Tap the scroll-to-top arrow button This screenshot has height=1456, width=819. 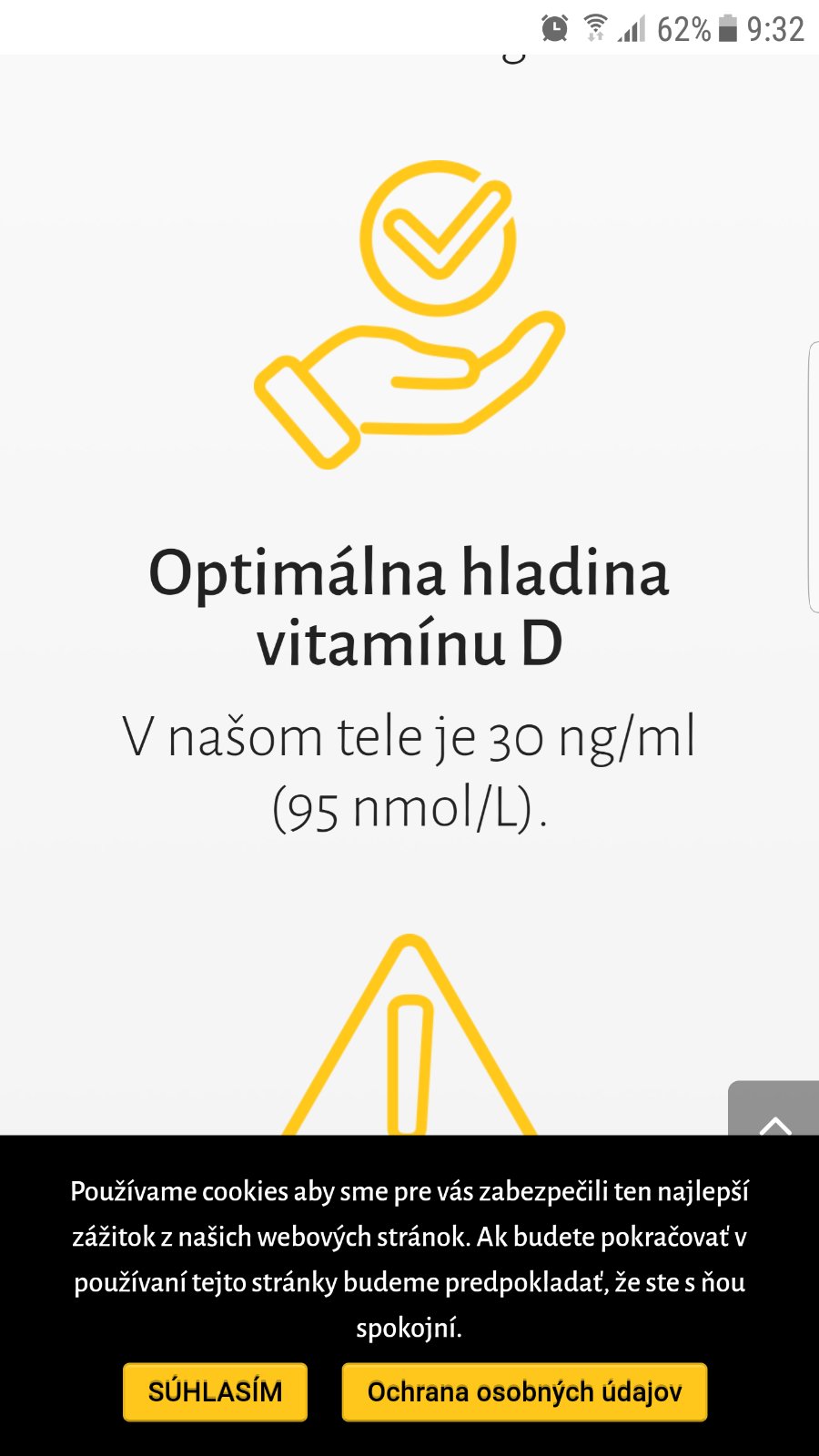774,1111
